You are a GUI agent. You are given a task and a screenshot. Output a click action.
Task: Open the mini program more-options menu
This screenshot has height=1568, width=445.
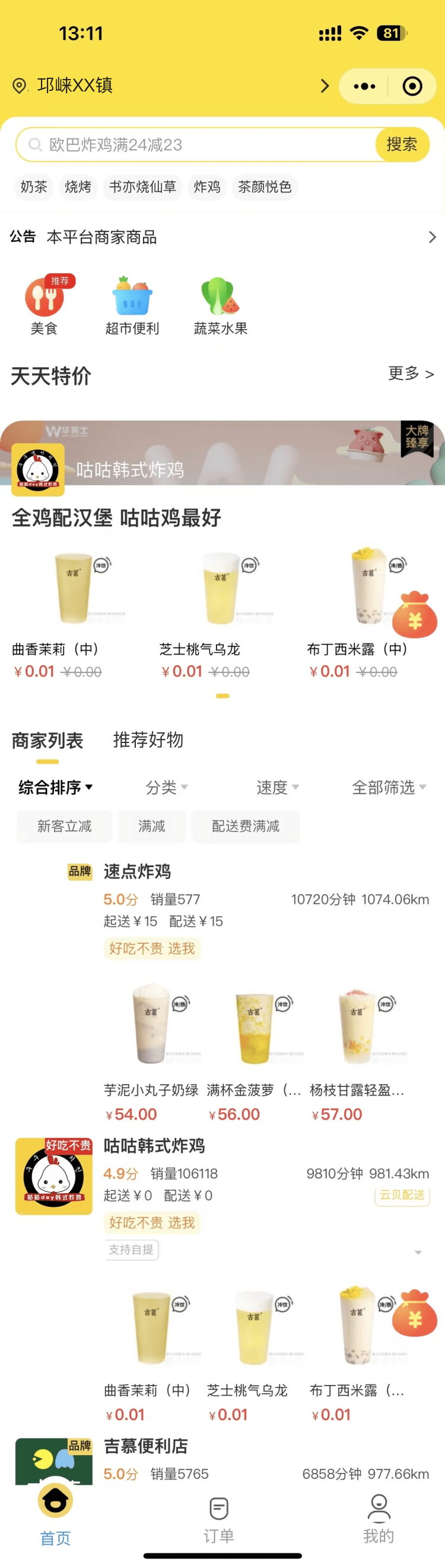tap(364, 87)
